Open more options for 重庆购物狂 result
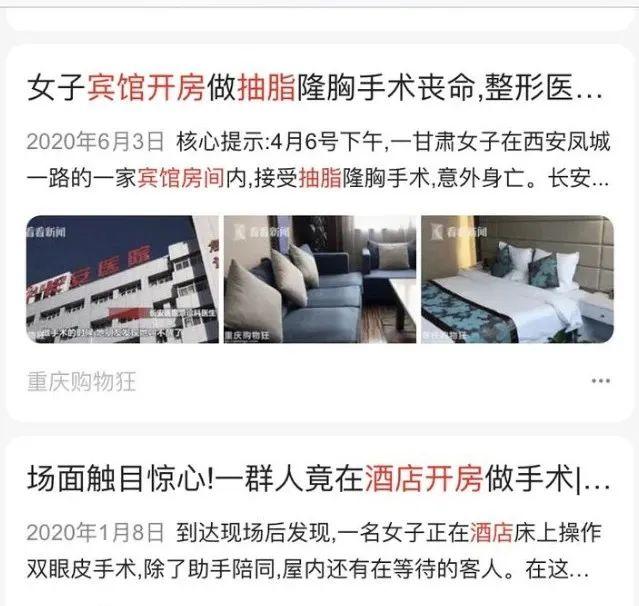This screenshot has width=639, height=606. (600, 381)
